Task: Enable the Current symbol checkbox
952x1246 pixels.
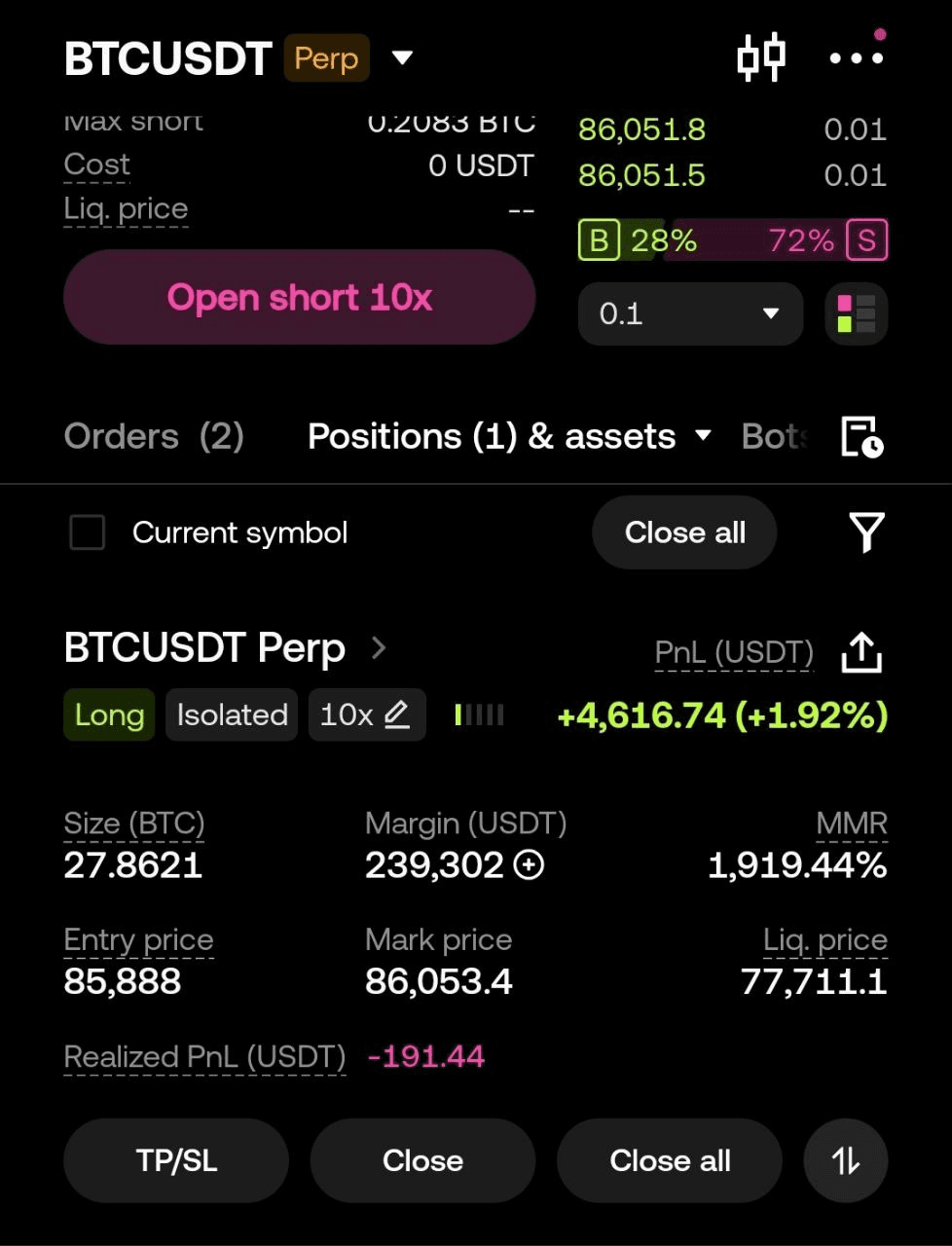Action: (x=87, y=532)
